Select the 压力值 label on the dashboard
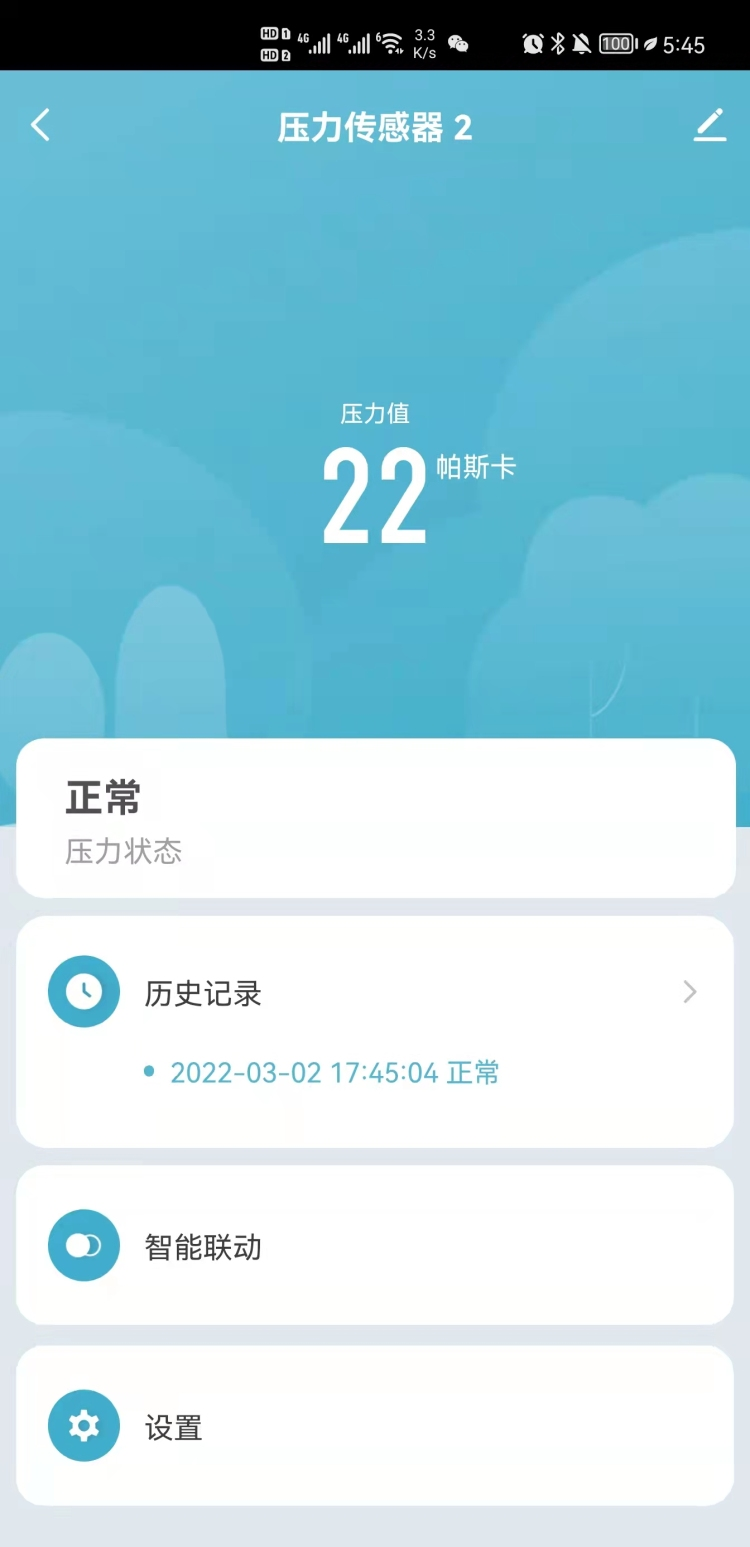Image resolution: width=750 pixels, height=1547 pixels. click(x=375, y=413)
